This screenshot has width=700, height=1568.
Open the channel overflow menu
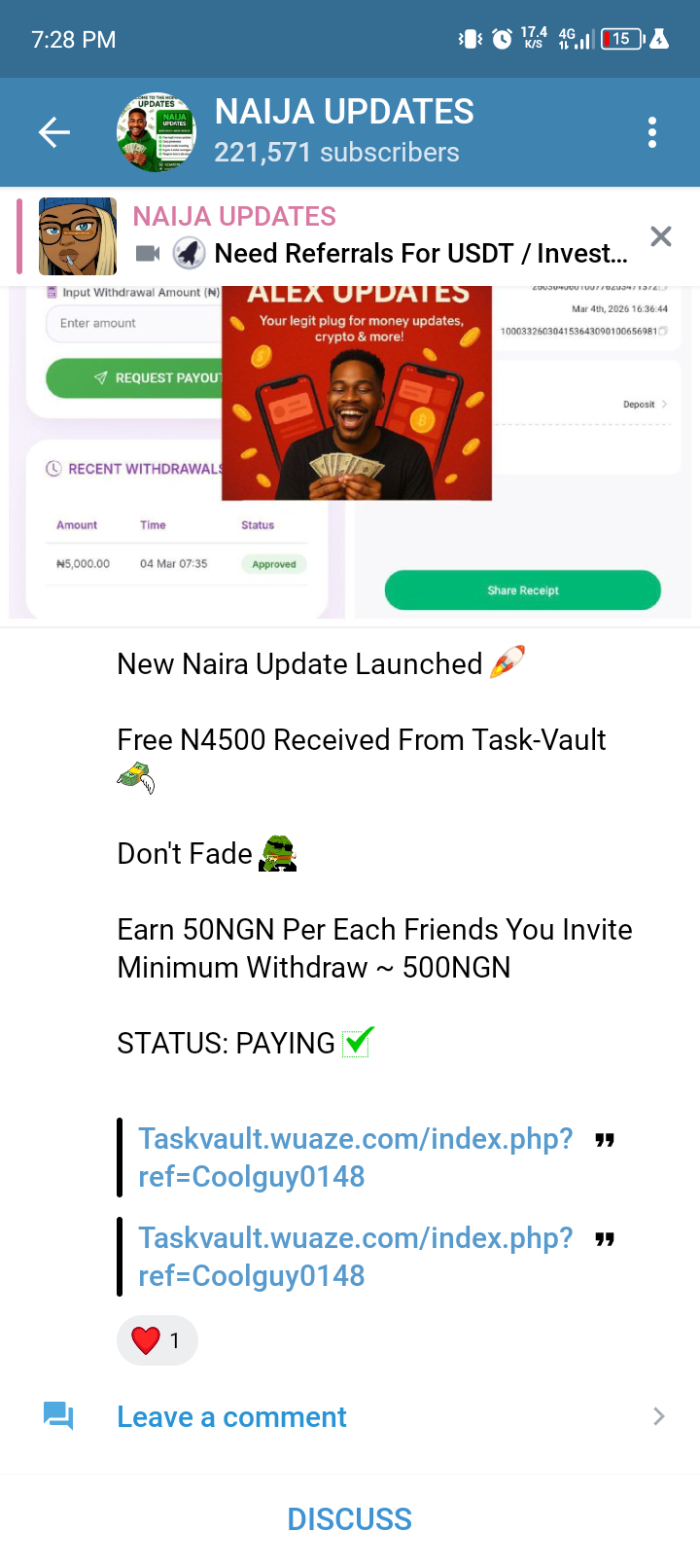tap(652, 132)
